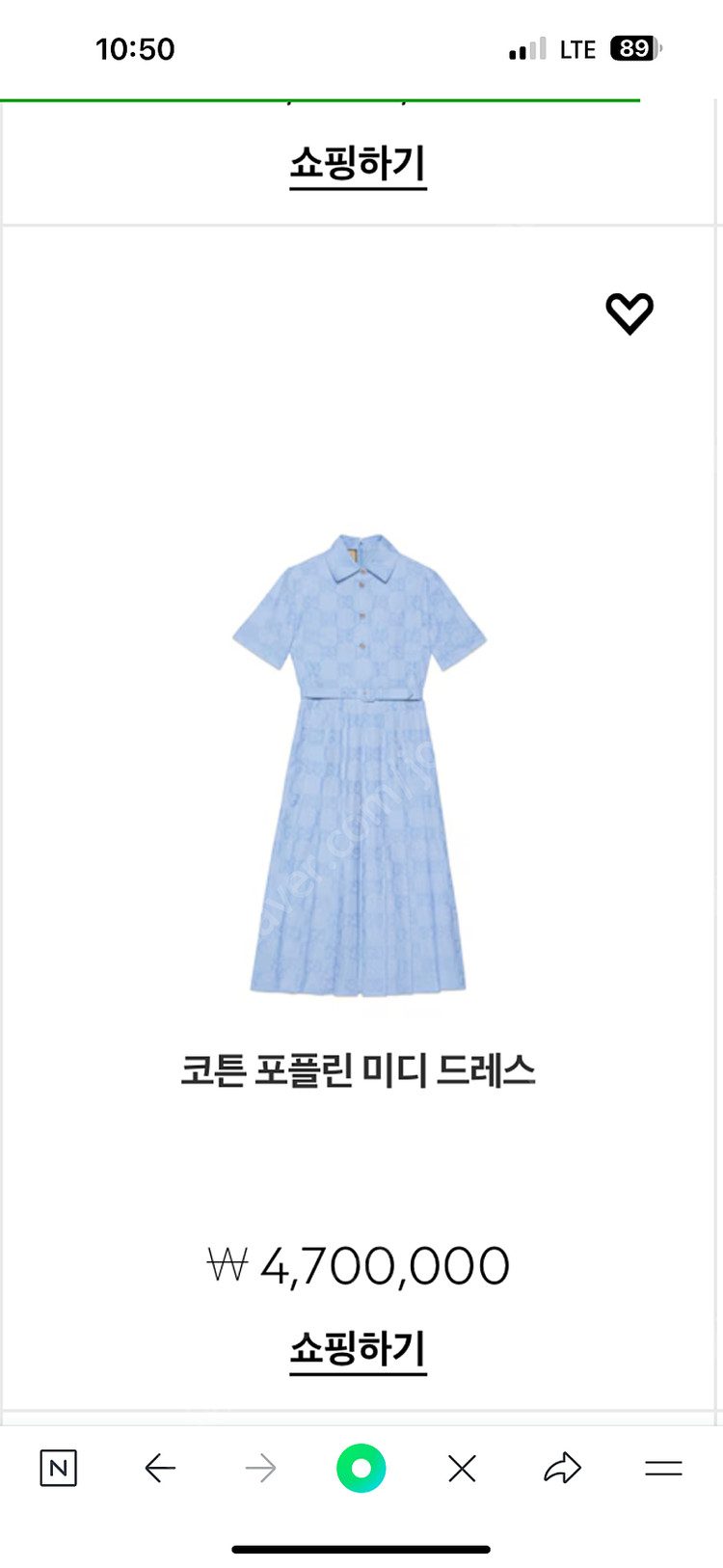723x1568 pixels.
Task: Select the 코튼 포플린 미디 드레스 title
Action: [x=358, y=1068]
